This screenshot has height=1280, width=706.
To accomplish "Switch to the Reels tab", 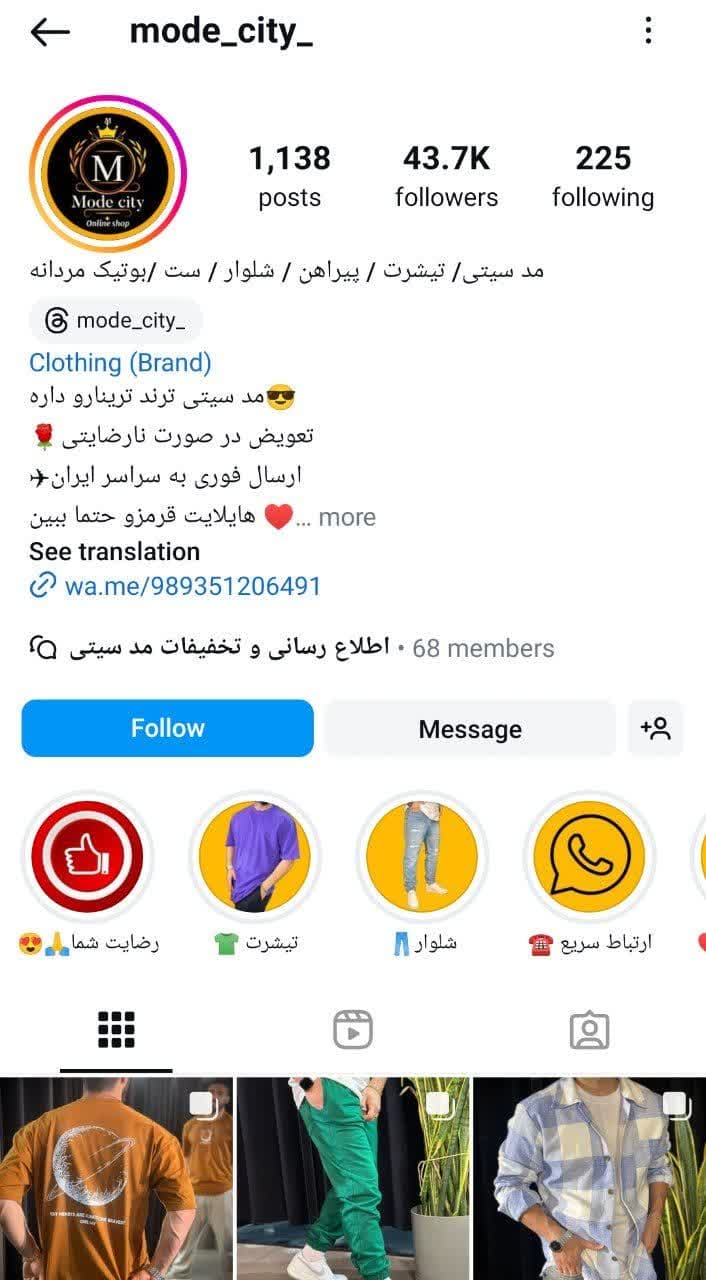I will click(352, 1030).
